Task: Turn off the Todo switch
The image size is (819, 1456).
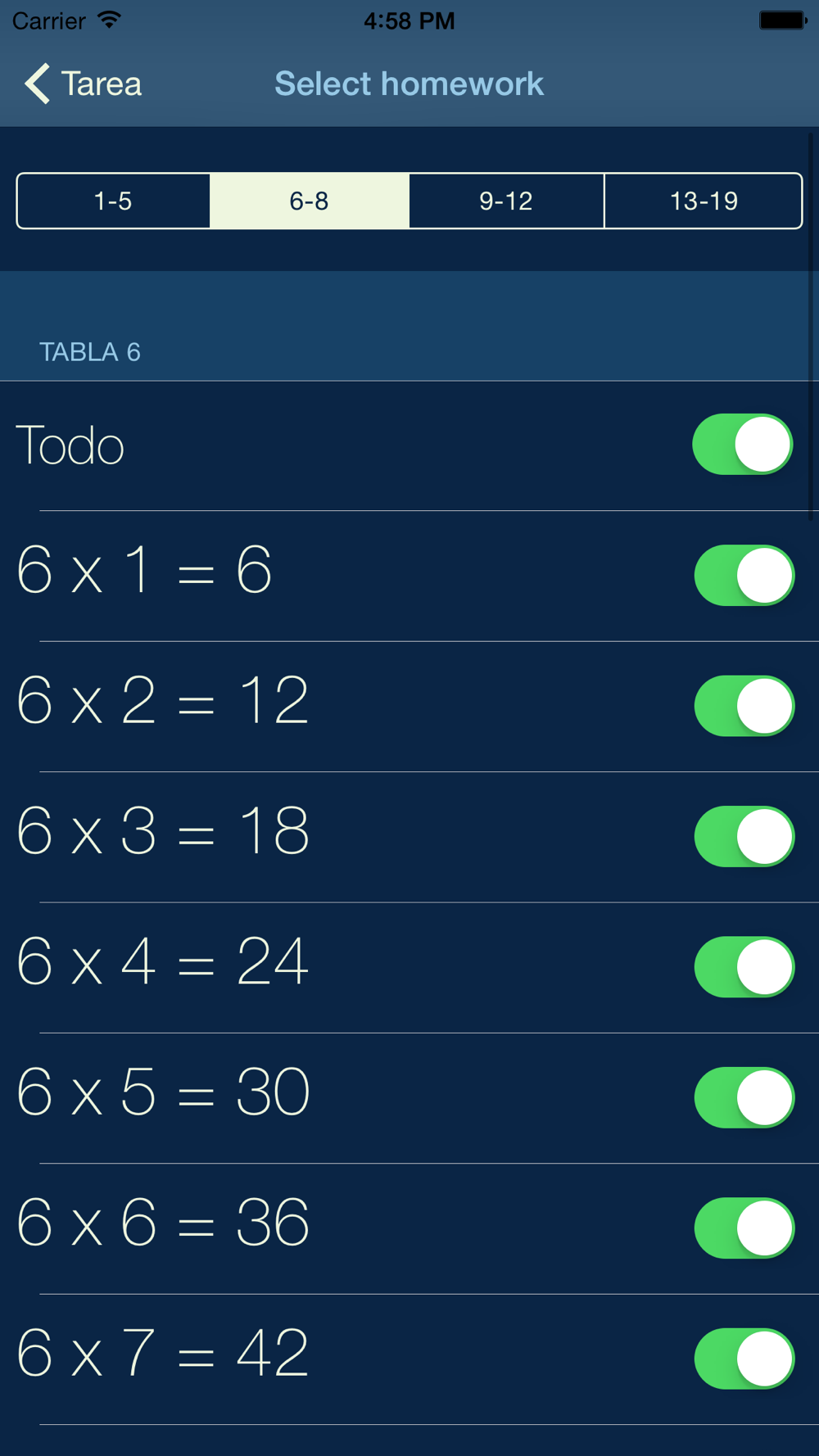Action: pos(743,445)
